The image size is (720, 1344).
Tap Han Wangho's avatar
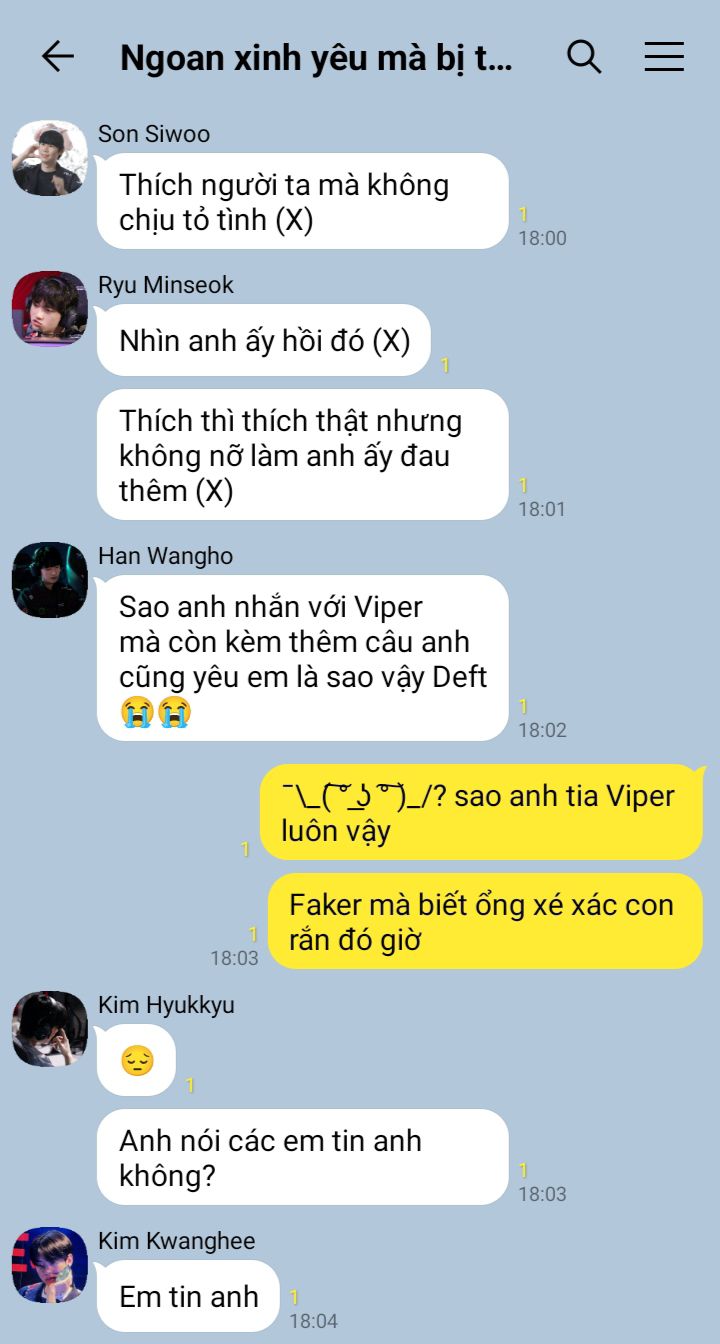(49, 580)
